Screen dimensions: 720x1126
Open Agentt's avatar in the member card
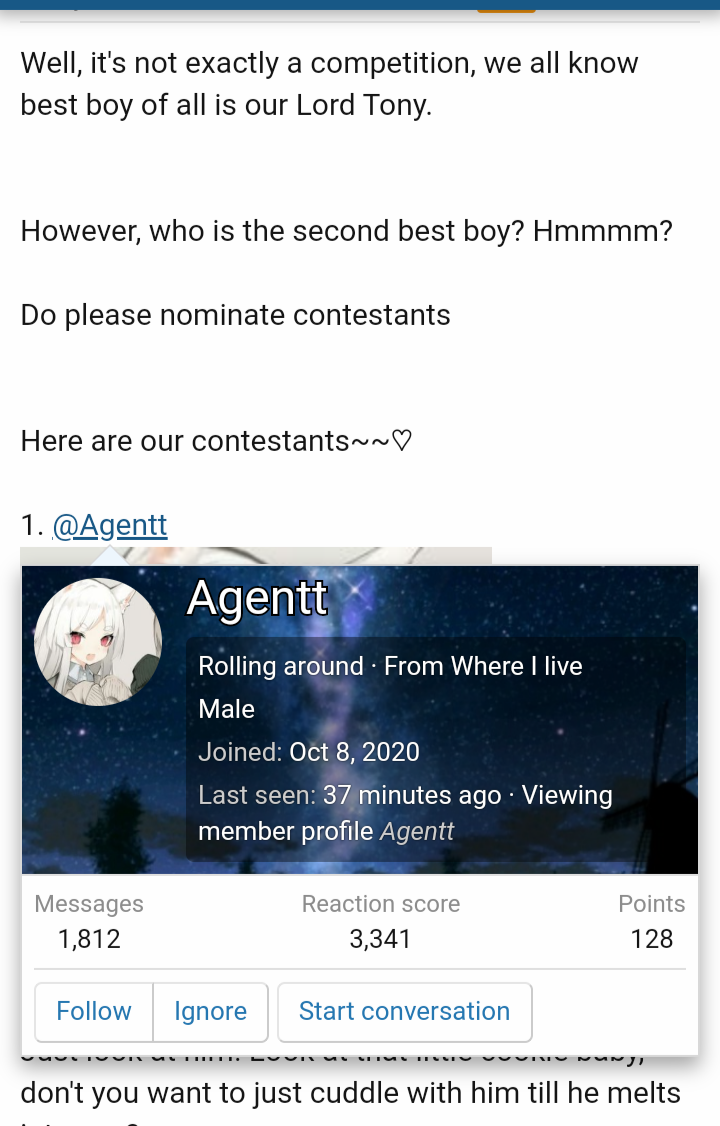coord(98,642)
